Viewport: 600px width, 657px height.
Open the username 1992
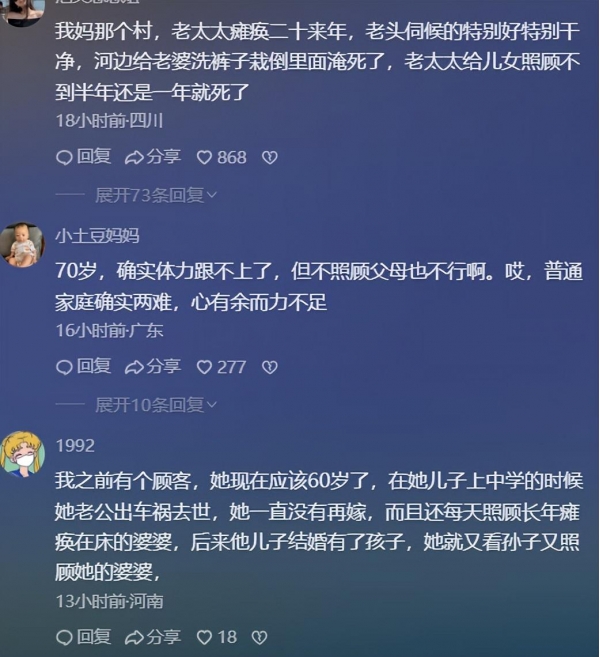point(74,445)
